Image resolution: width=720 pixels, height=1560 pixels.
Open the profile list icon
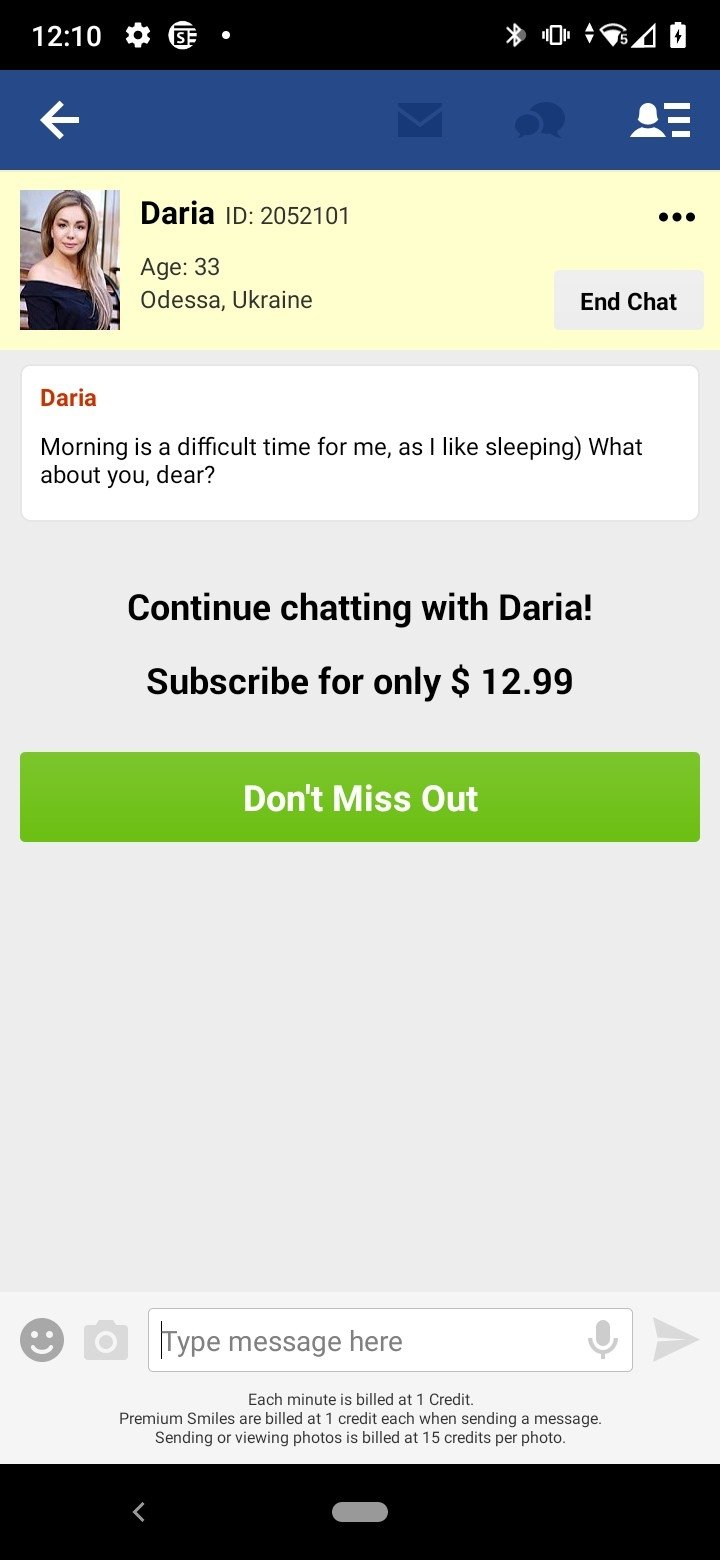[x=660, y=120]
